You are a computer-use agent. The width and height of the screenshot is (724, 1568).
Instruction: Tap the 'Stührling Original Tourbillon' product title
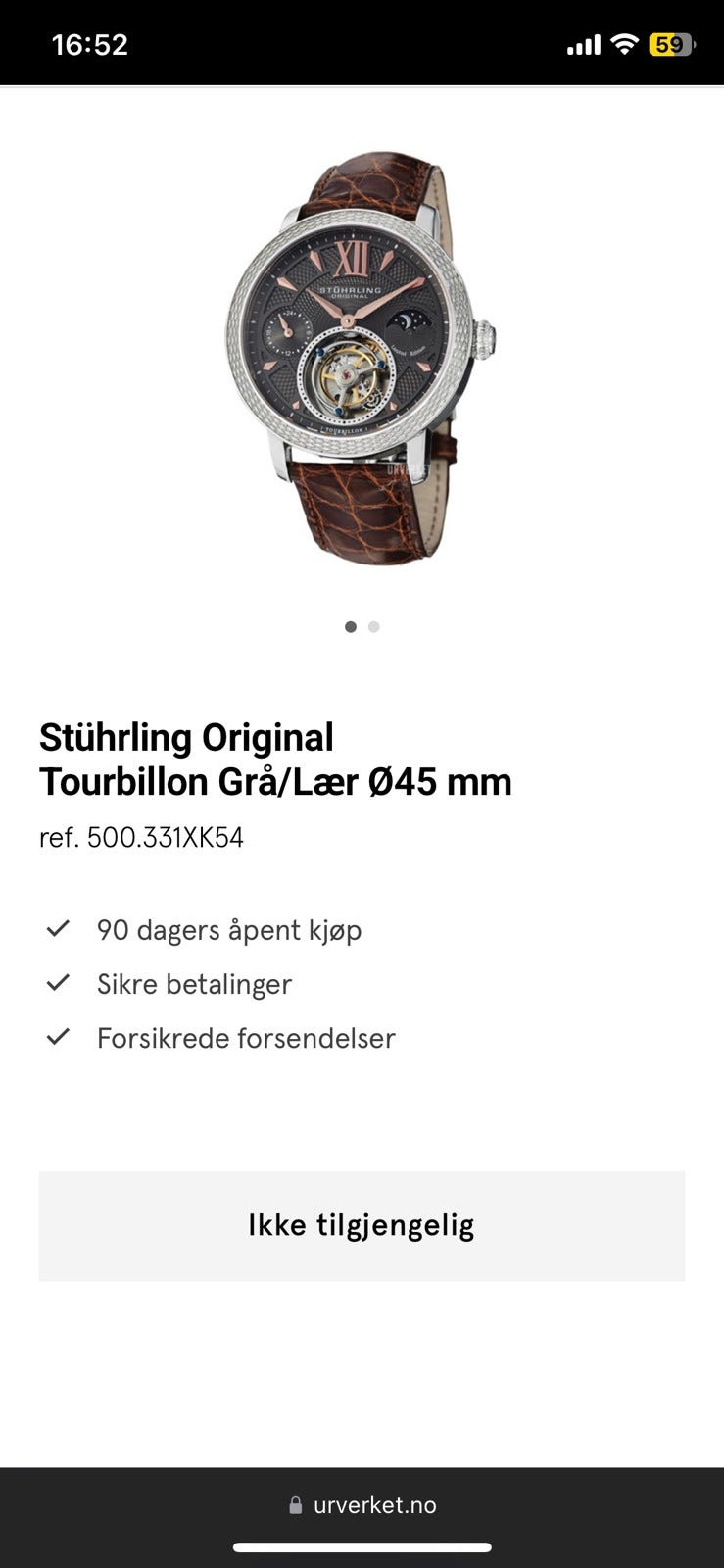tap(275, 759)
